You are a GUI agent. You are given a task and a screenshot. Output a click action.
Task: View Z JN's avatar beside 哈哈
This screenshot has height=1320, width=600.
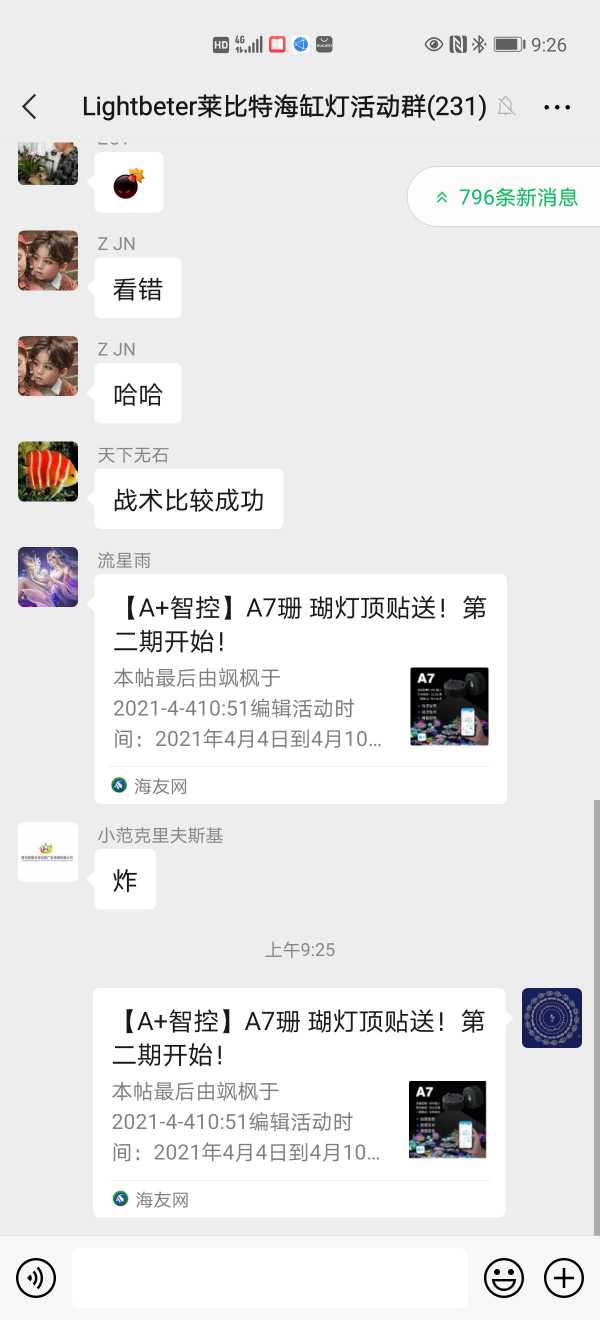pos(48,366)
